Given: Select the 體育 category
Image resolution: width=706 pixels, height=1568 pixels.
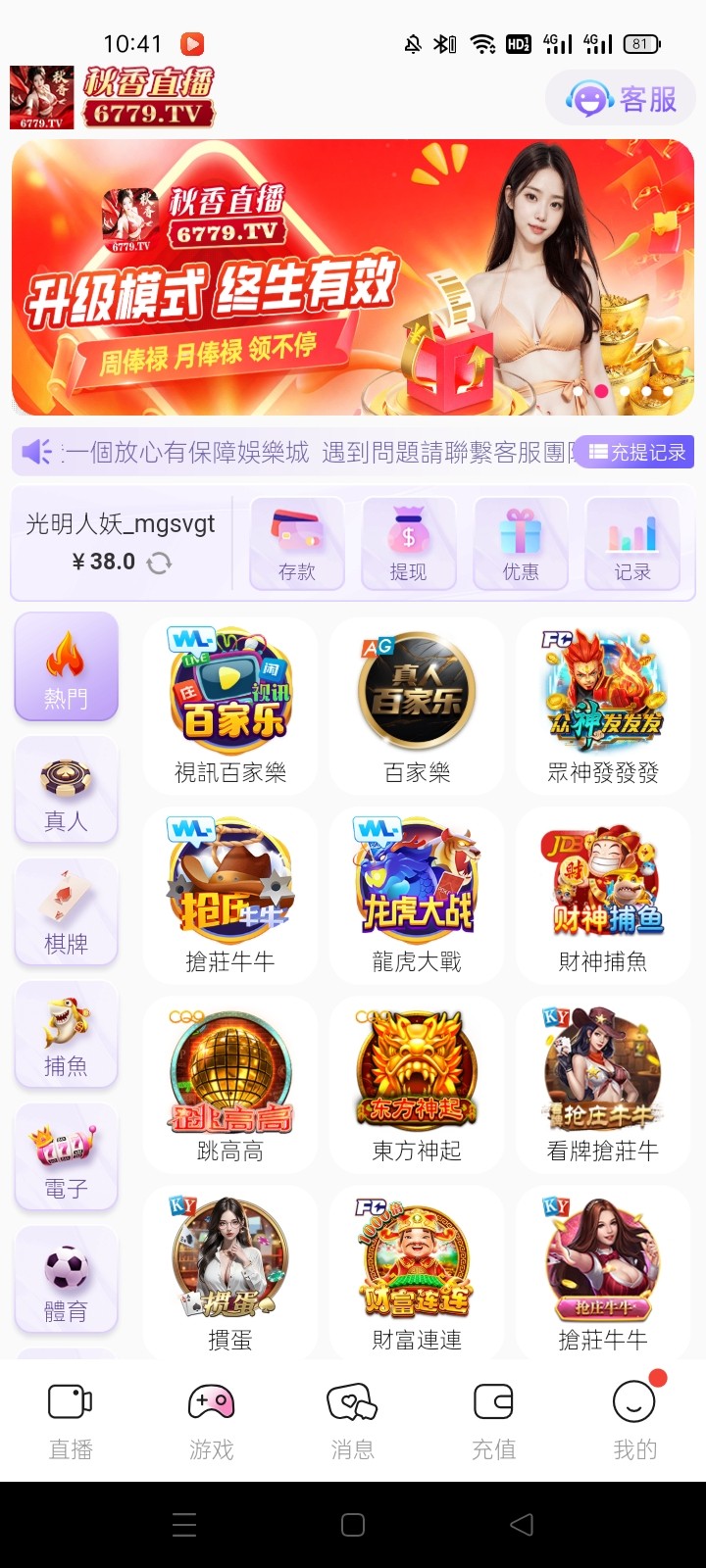Looking at the screenshot, I should [x=66, y=1281].
